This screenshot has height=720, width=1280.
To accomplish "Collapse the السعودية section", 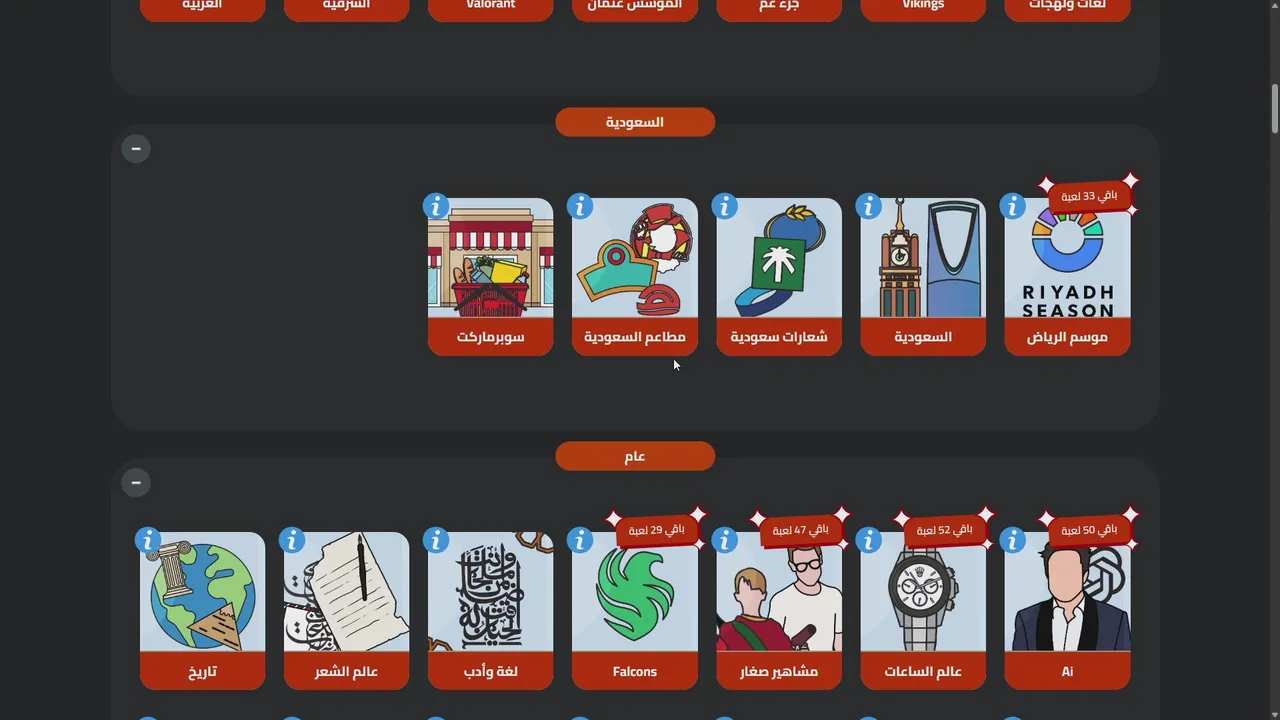I will pyautogui.click(x=136, y=149).
